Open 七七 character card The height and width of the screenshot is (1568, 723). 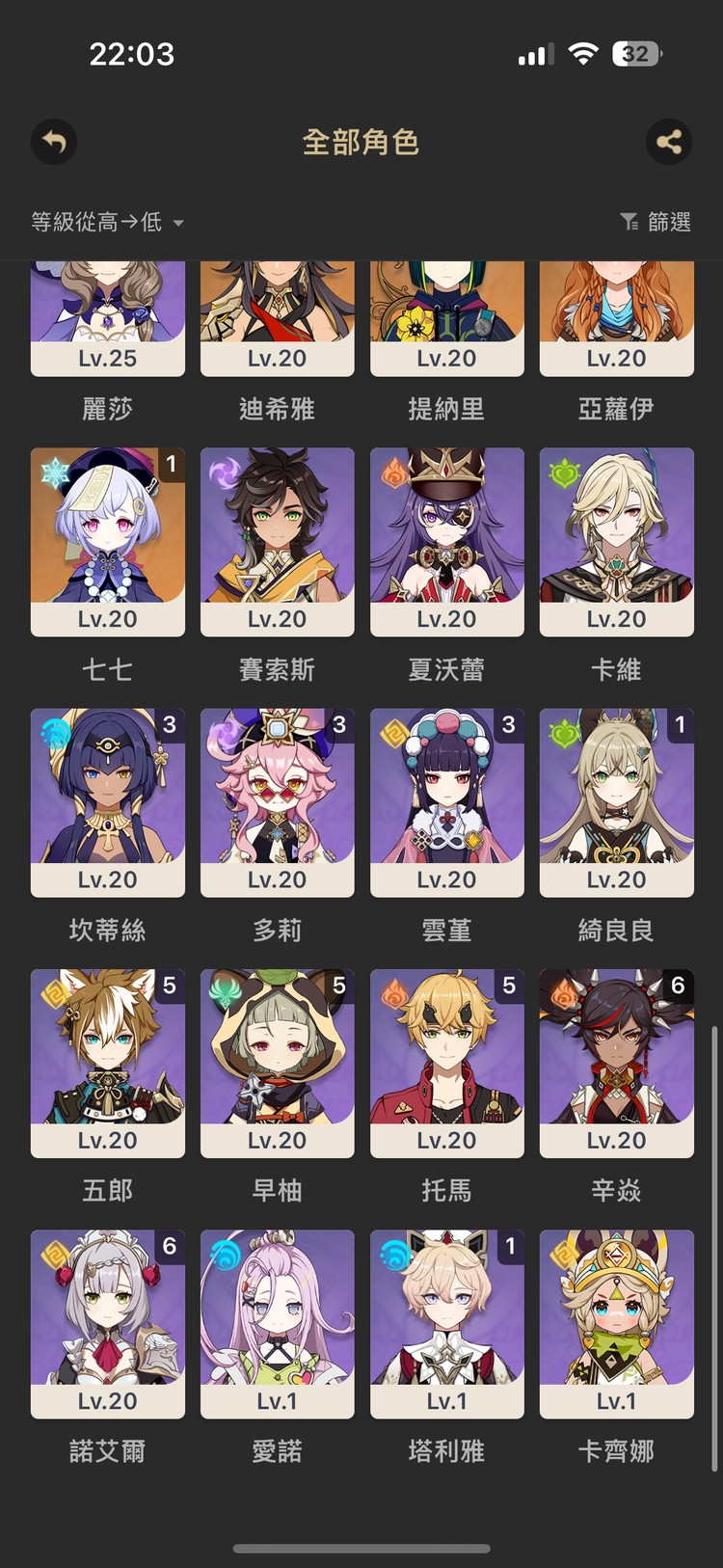point(107,540)
